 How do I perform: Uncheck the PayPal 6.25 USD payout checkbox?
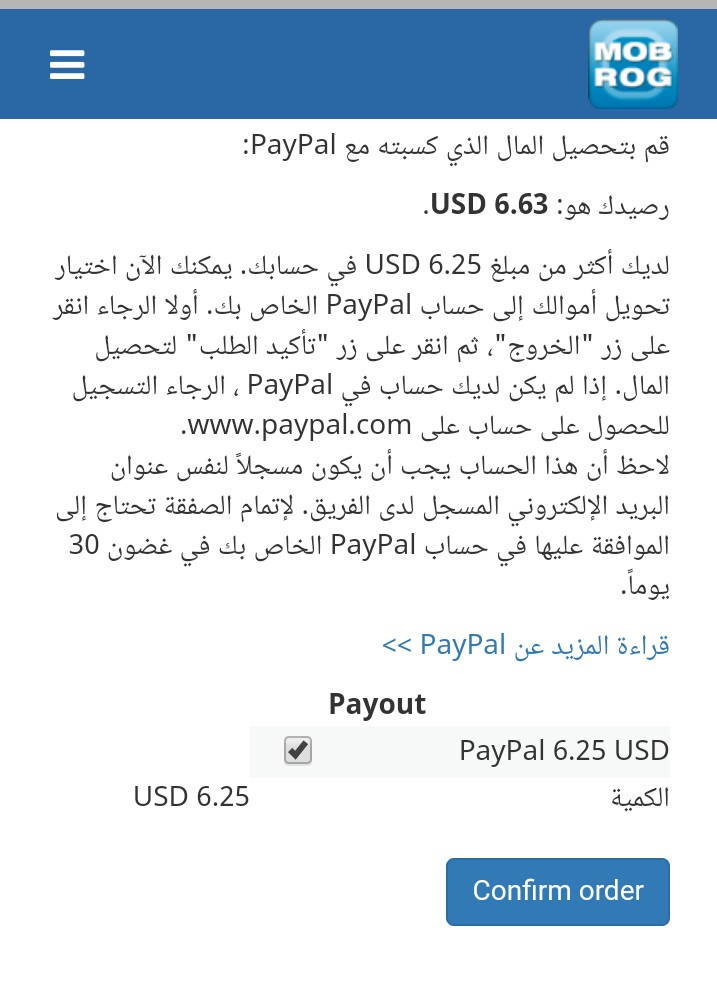(x=298, y=750)
